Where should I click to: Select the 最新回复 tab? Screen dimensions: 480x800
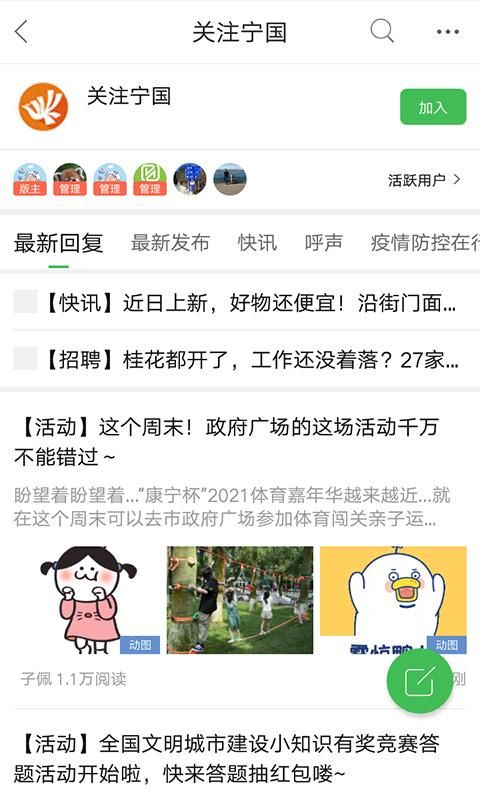coord(58,243)
